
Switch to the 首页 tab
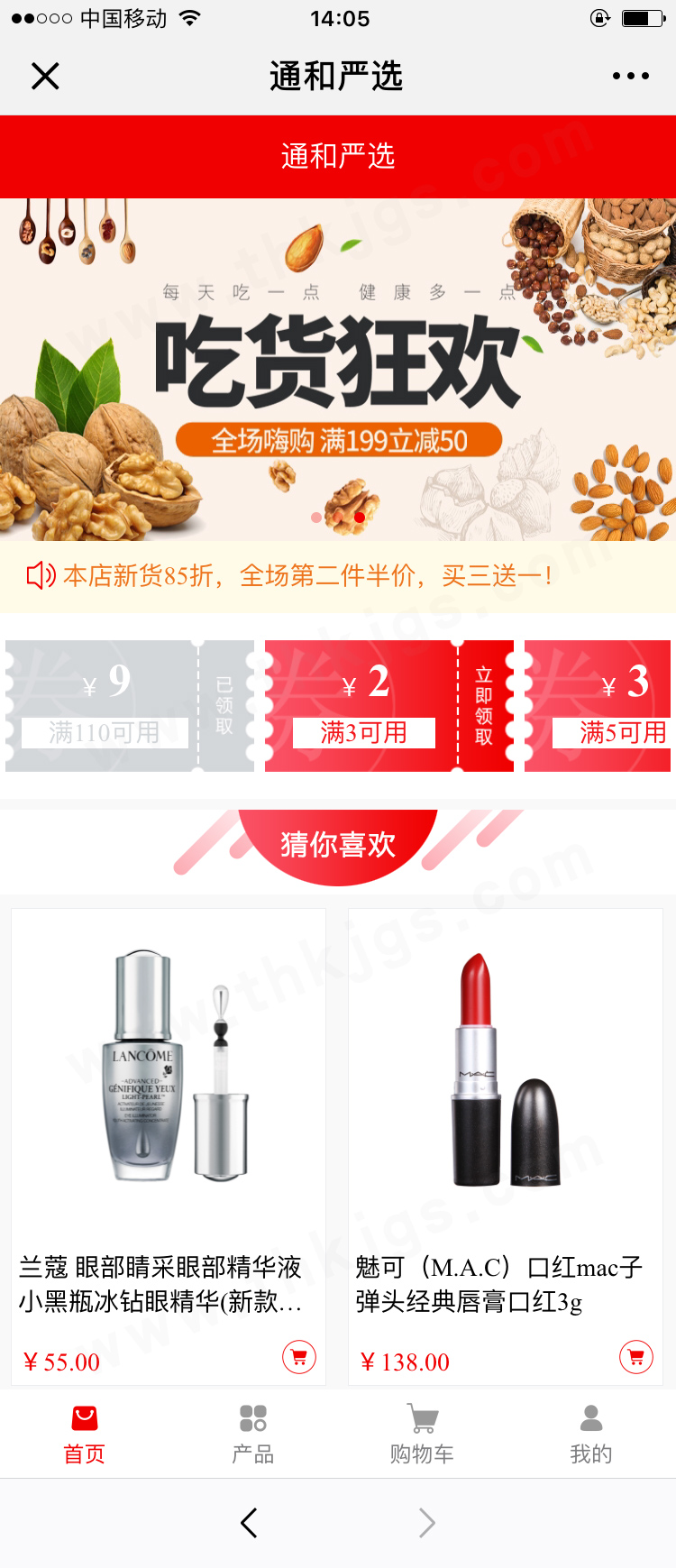85,1434
